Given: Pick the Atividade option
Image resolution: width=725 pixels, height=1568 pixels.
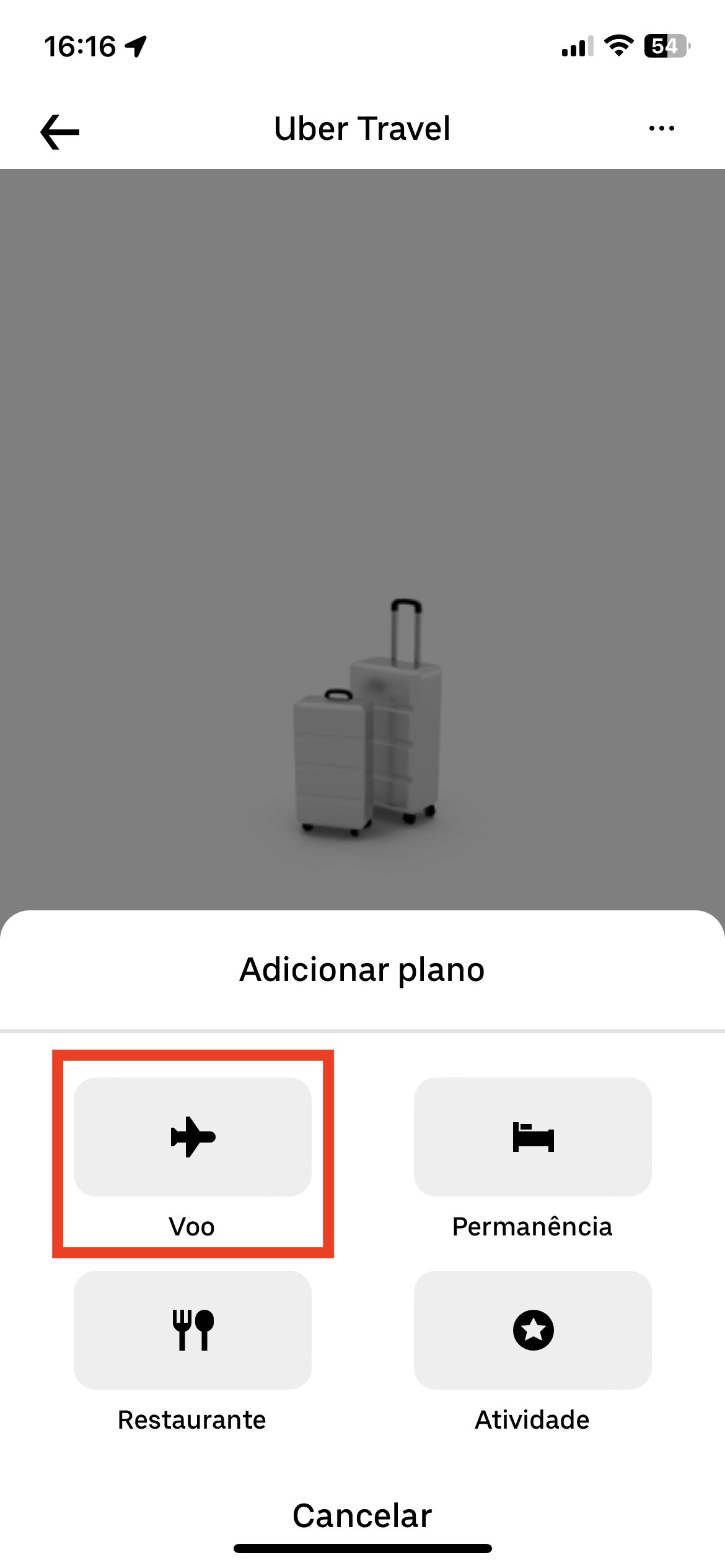Looking at the screenshot, I should pos(532,1330).
